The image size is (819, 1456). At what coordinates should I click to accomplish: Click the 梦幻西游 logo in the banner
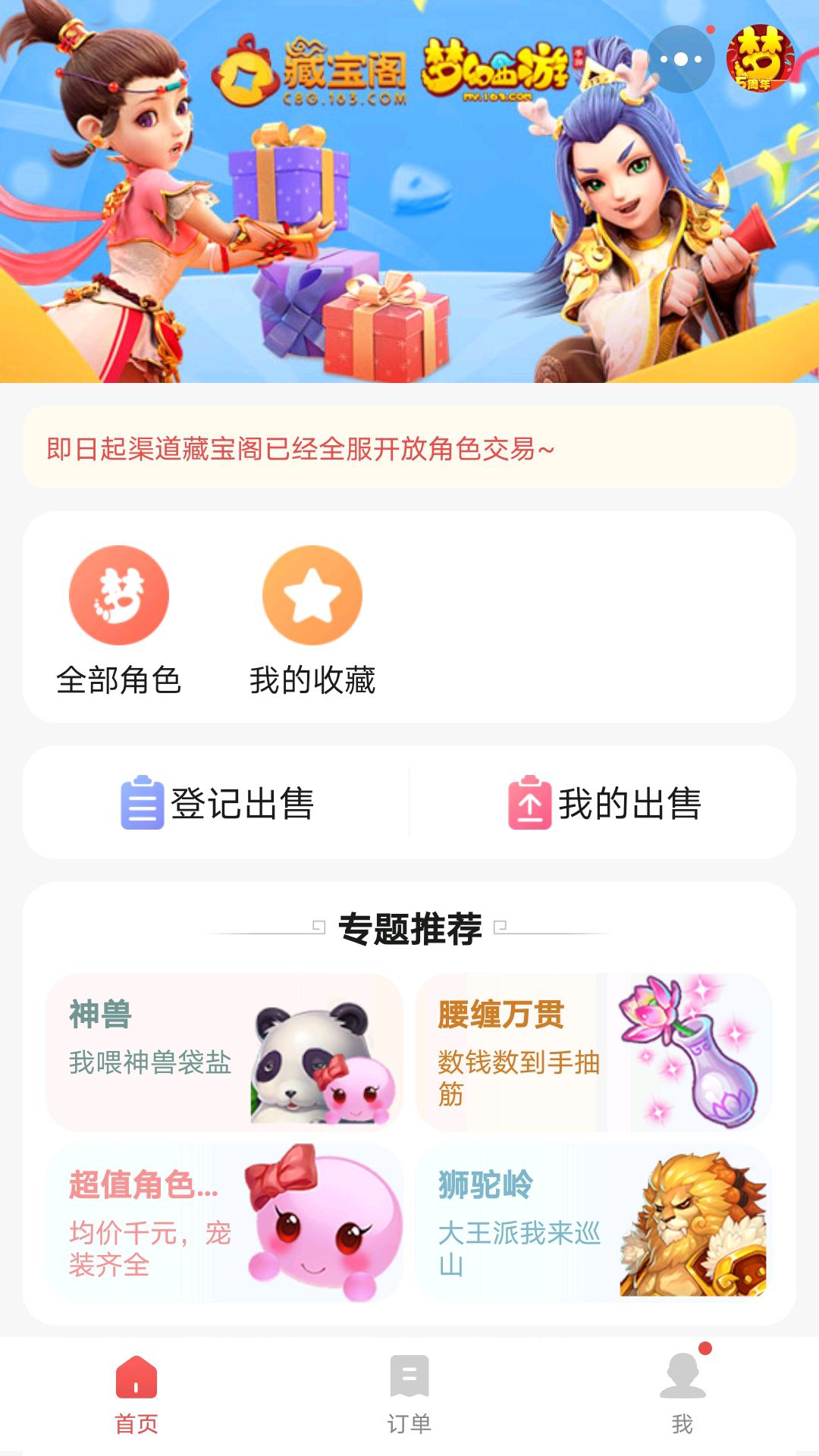[500, 72]
